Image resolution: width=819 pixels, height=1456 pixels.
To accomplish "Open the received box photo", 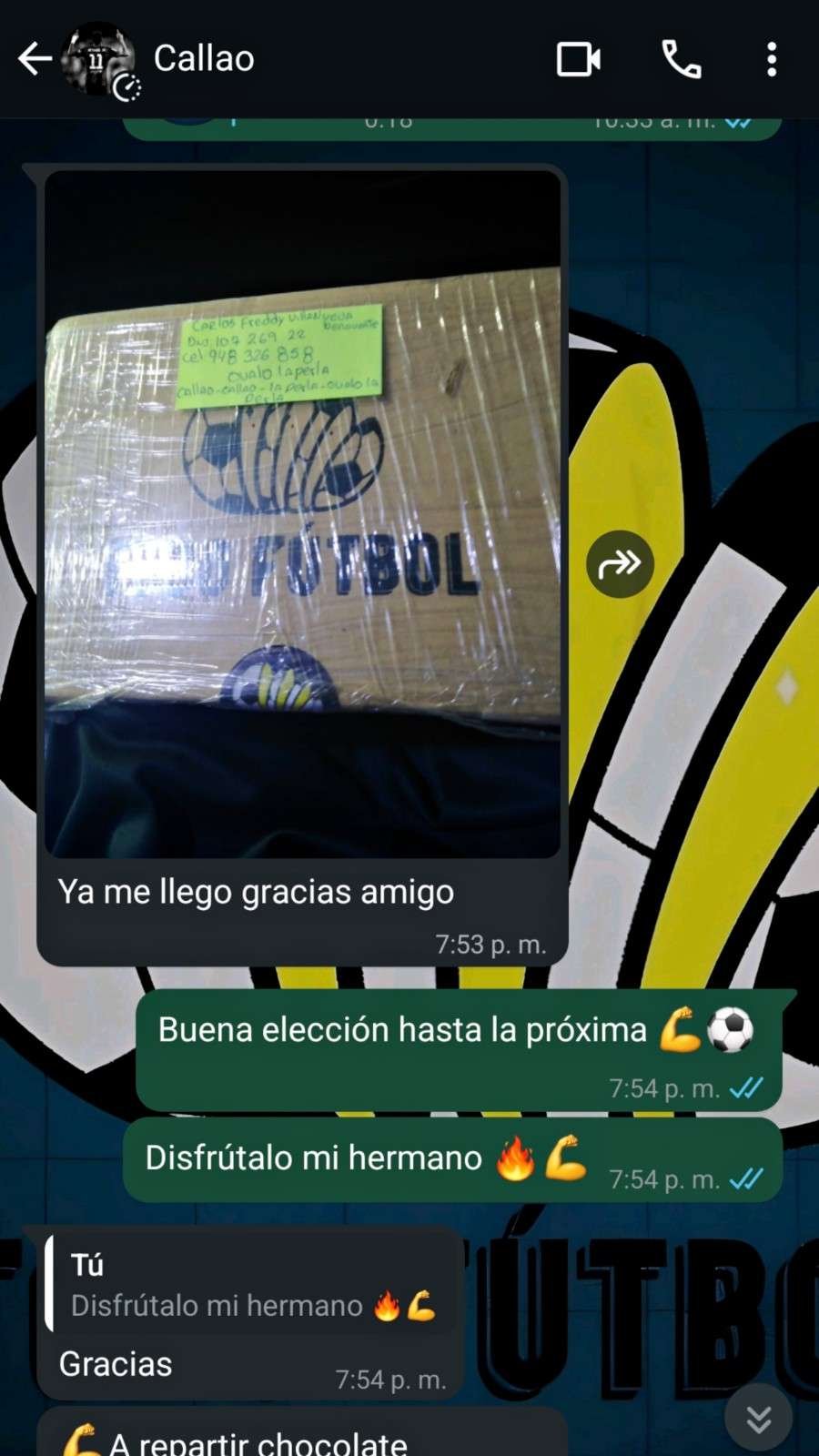I will [x=302, y=514].
